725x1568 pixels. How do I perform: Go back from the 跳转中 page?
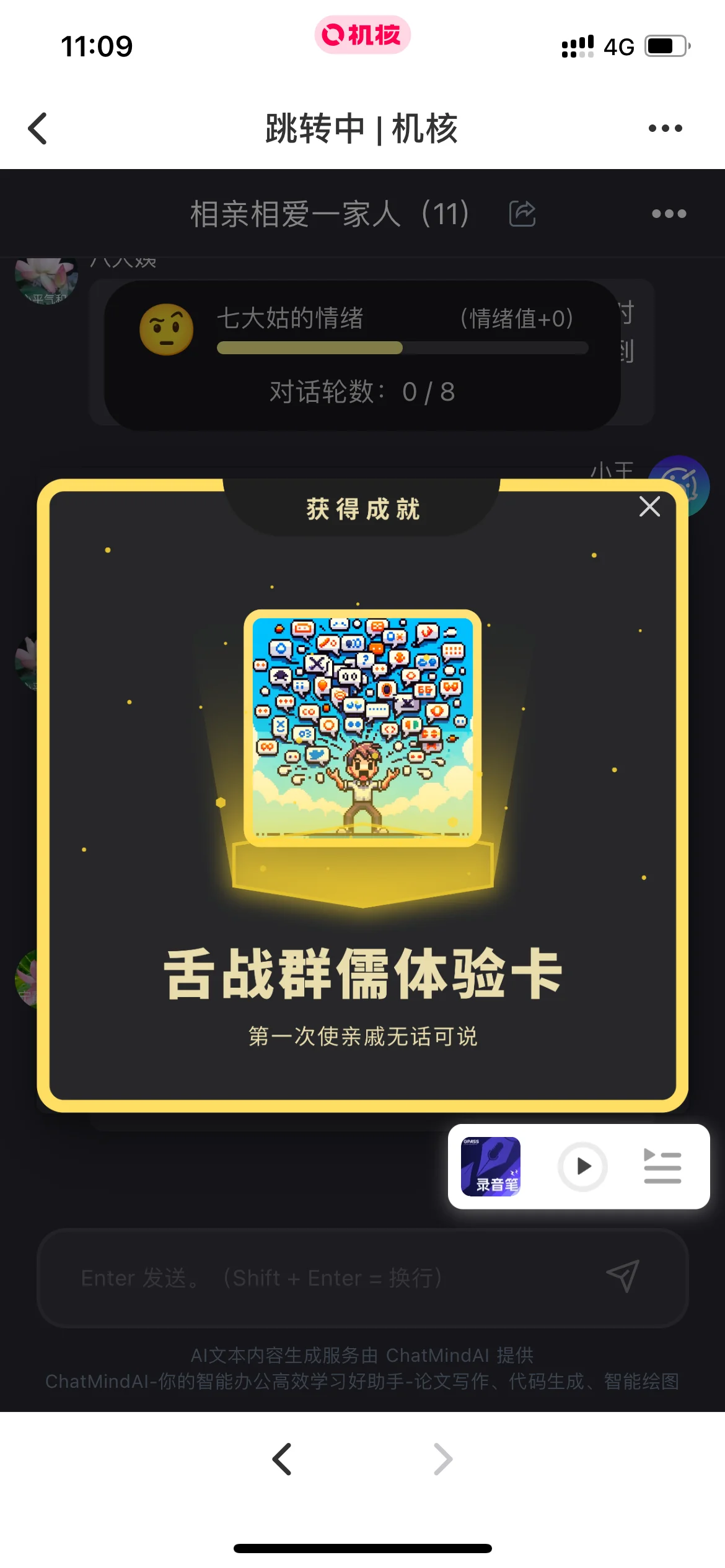(38, 128)
